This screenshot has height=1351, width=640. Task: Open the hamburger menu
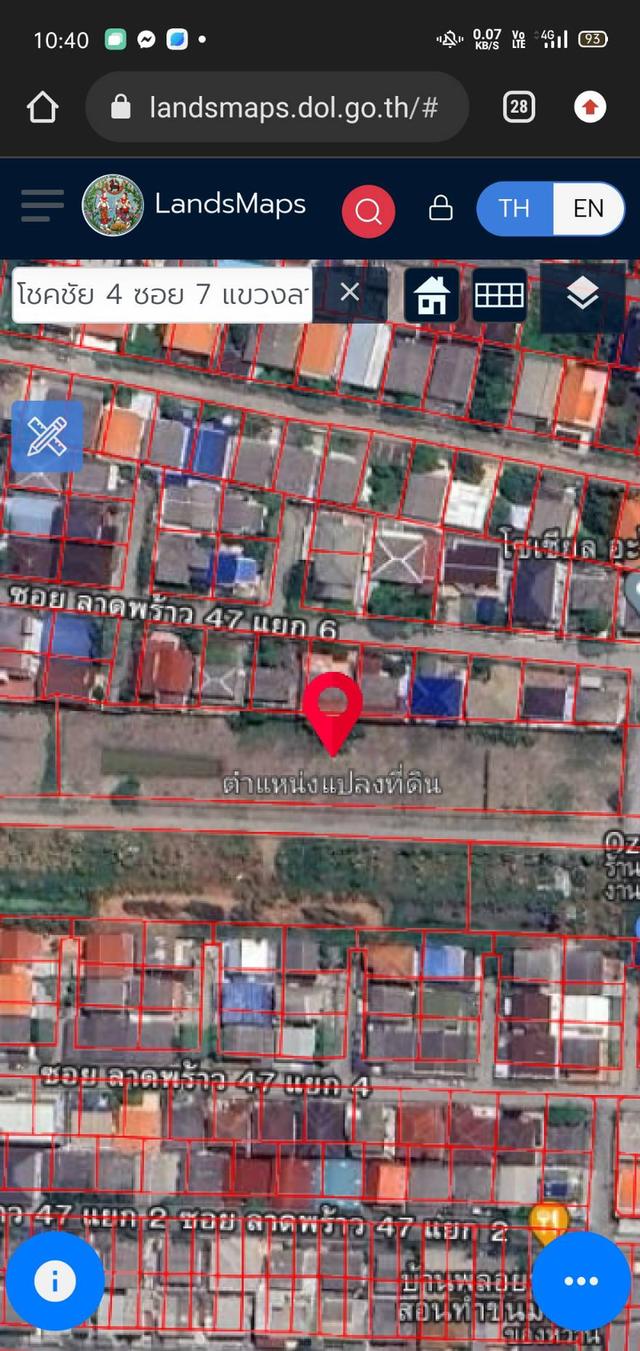tap(42, 206)
